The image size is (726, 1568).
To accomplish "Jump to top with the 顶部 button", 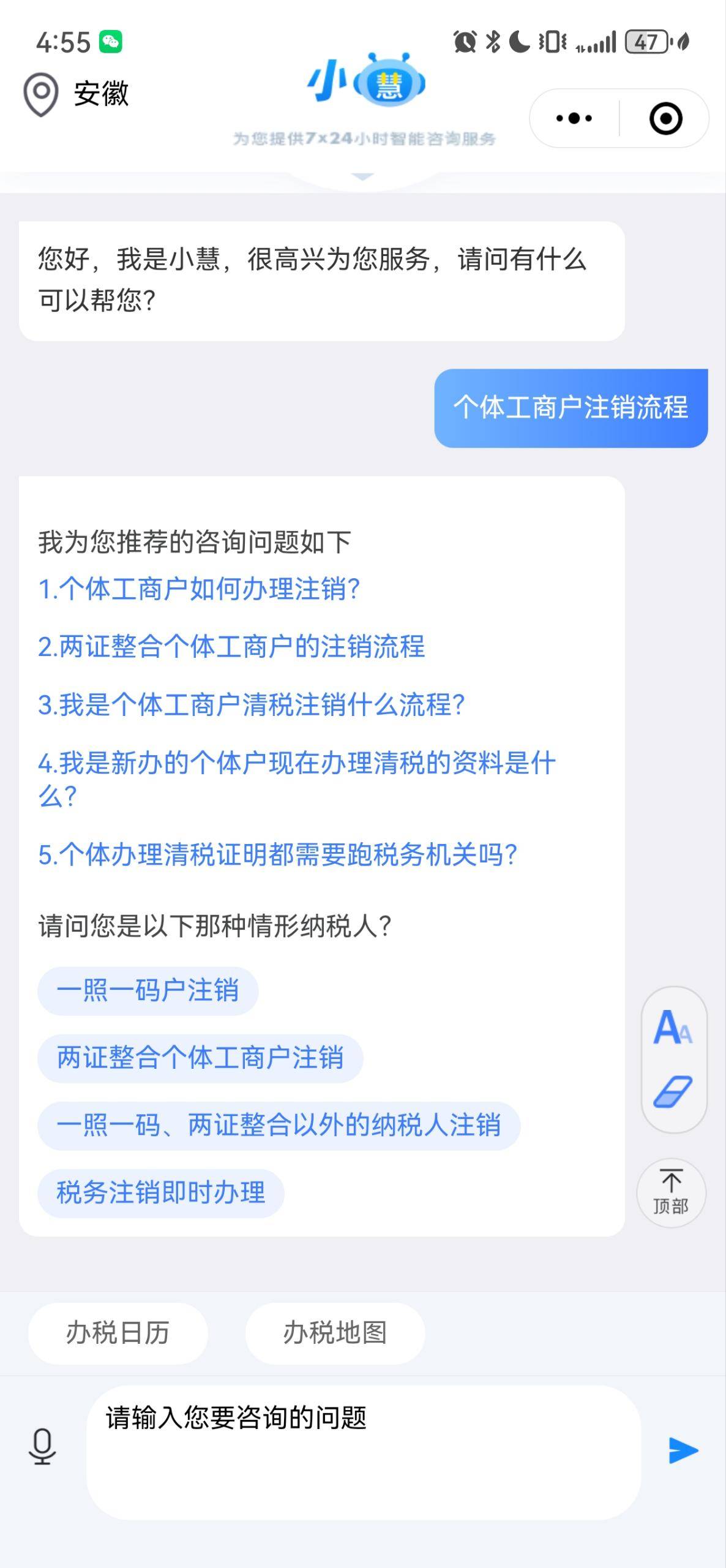I will (671, 1193).
